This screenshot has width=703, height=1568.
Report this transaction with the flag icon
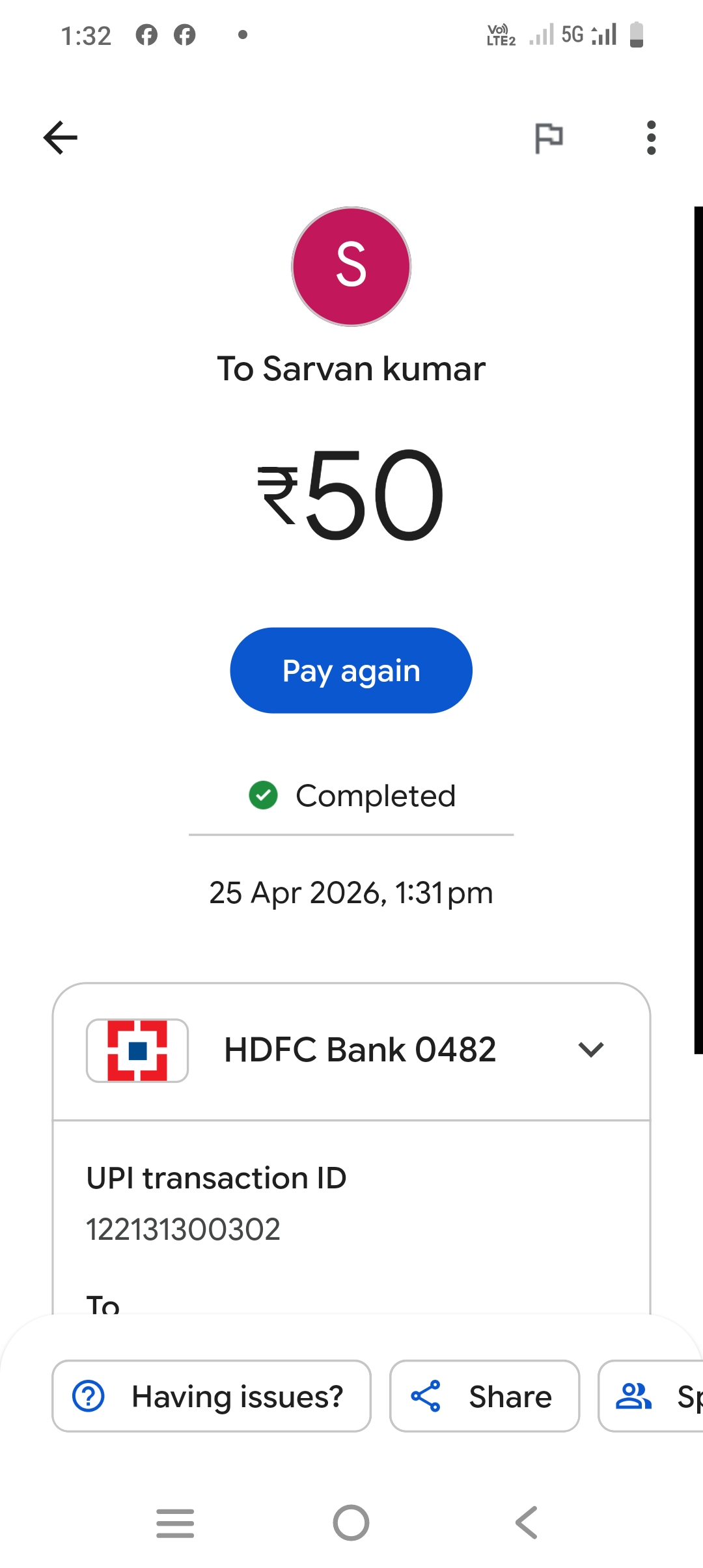click(549, 138)
